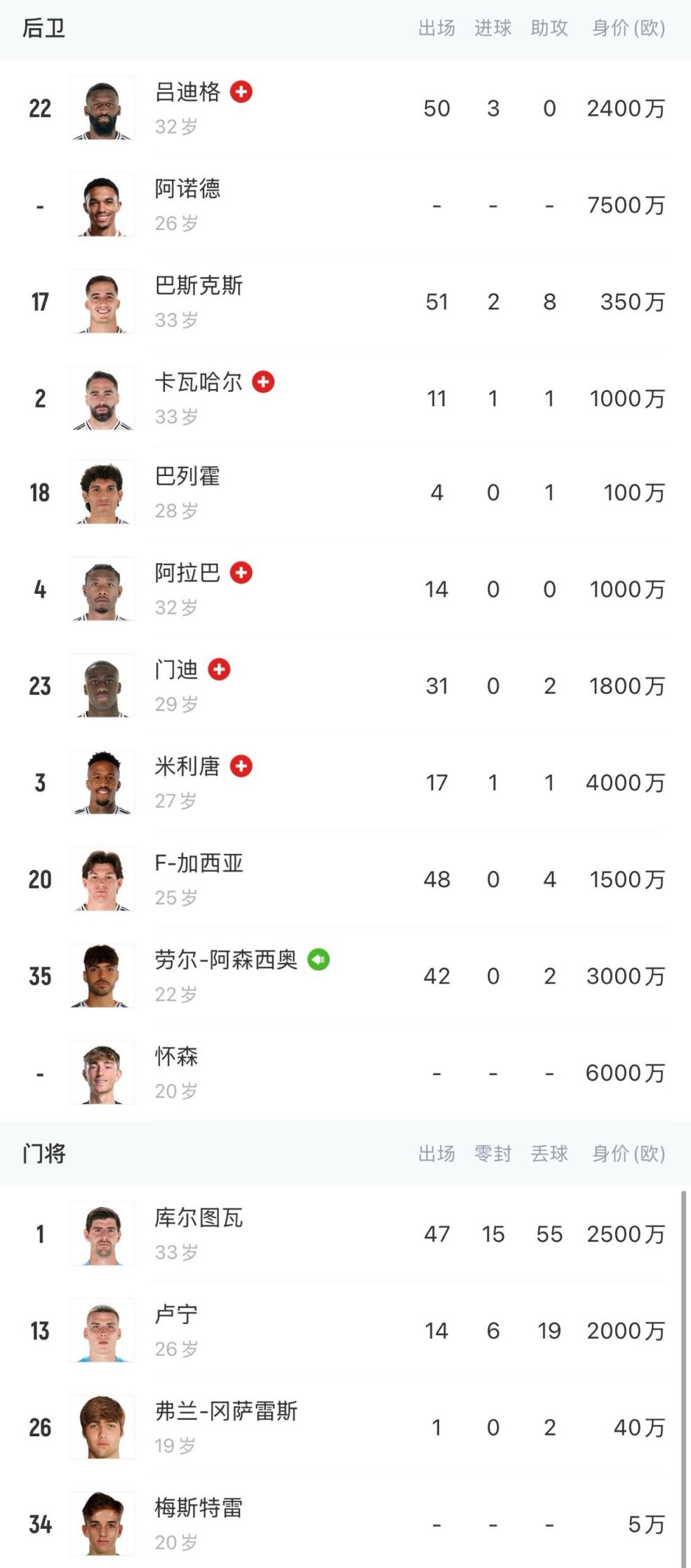View 门迪 player details
This screenshot has width=691, height=1568.
[x=176, y=670]
